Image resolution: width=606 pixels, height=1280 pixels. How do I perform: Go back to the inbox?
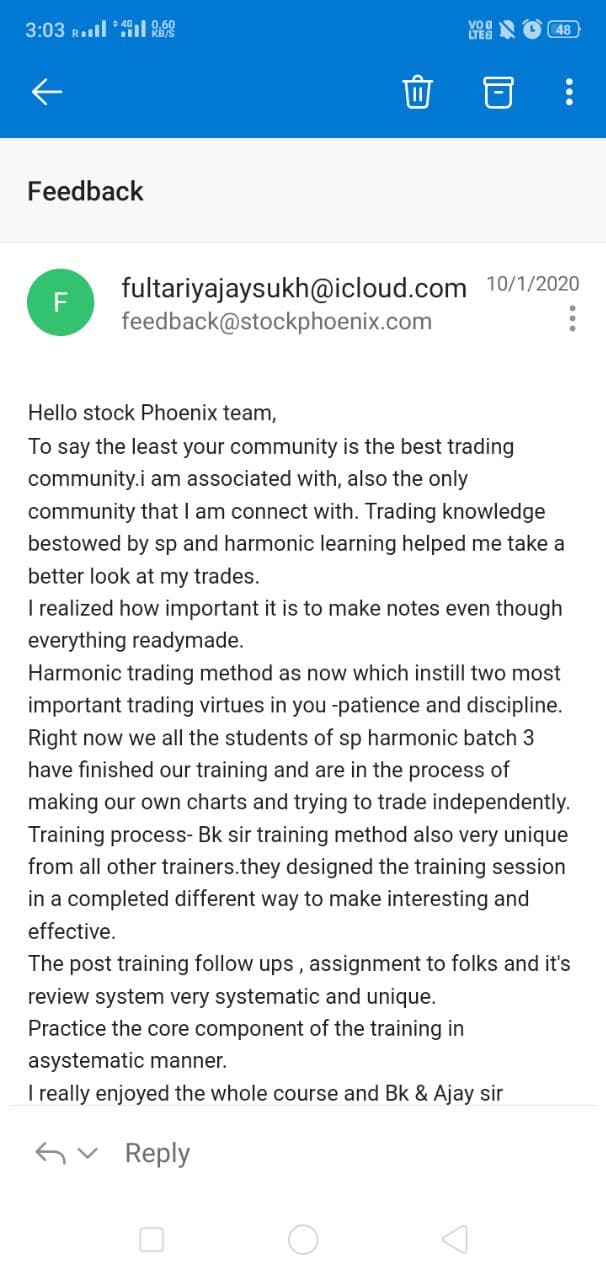point(47,93)
